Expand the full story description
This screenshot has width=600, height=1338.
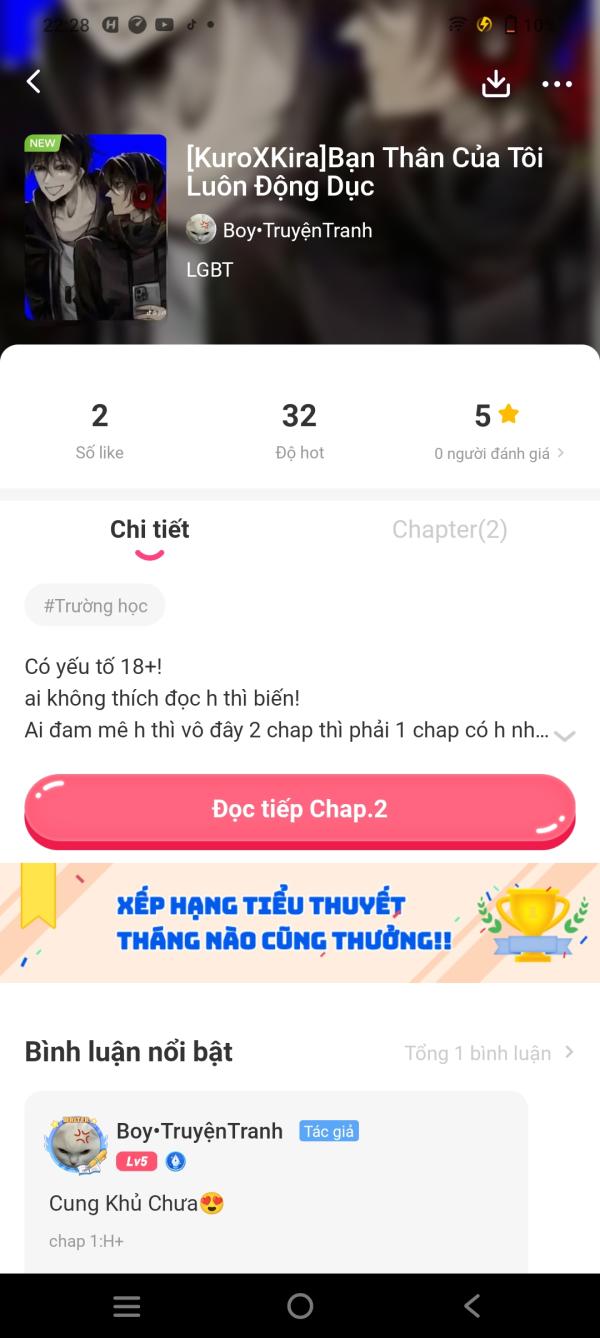pos(564,736)
